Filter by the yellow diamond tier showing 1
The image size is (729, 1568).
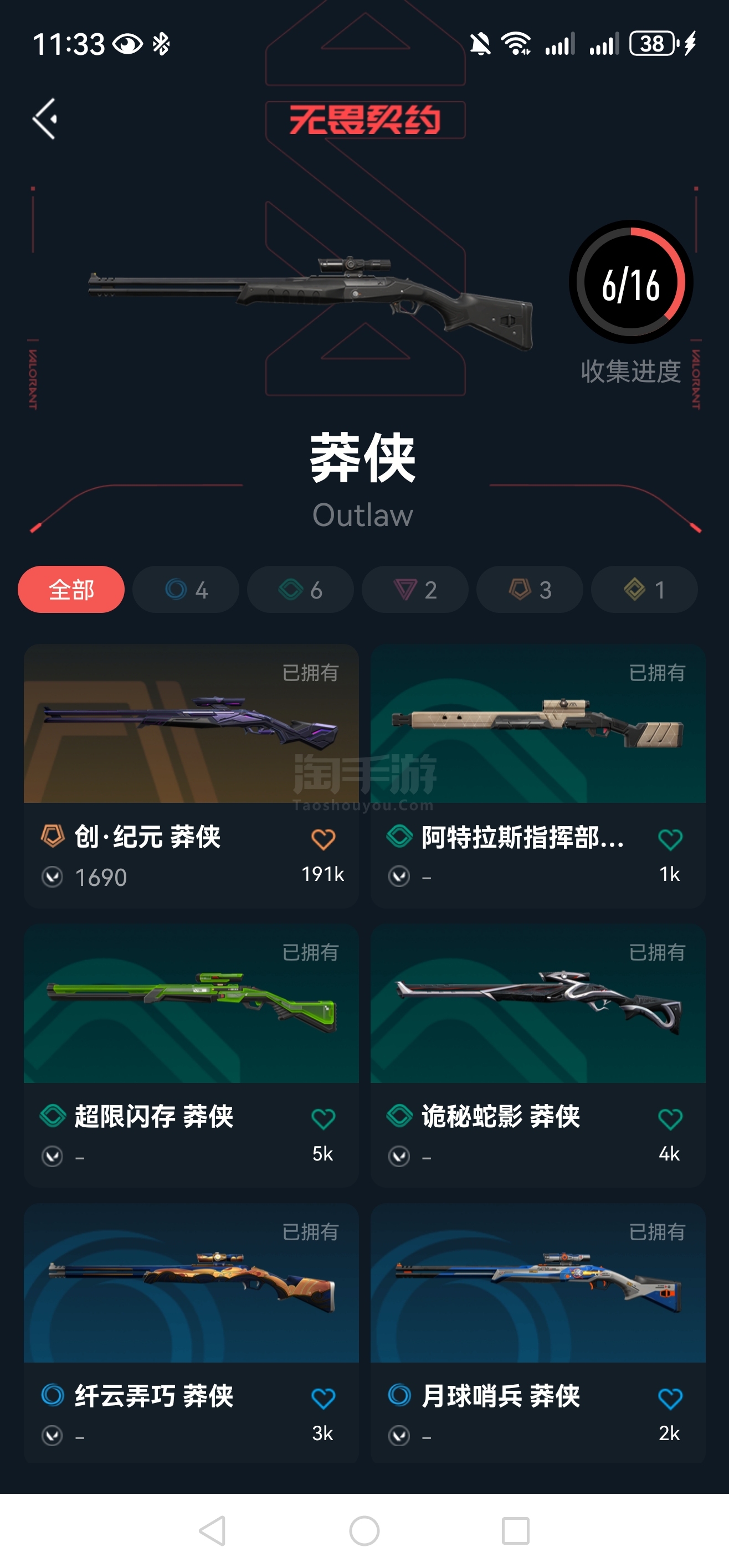point(644,589)
